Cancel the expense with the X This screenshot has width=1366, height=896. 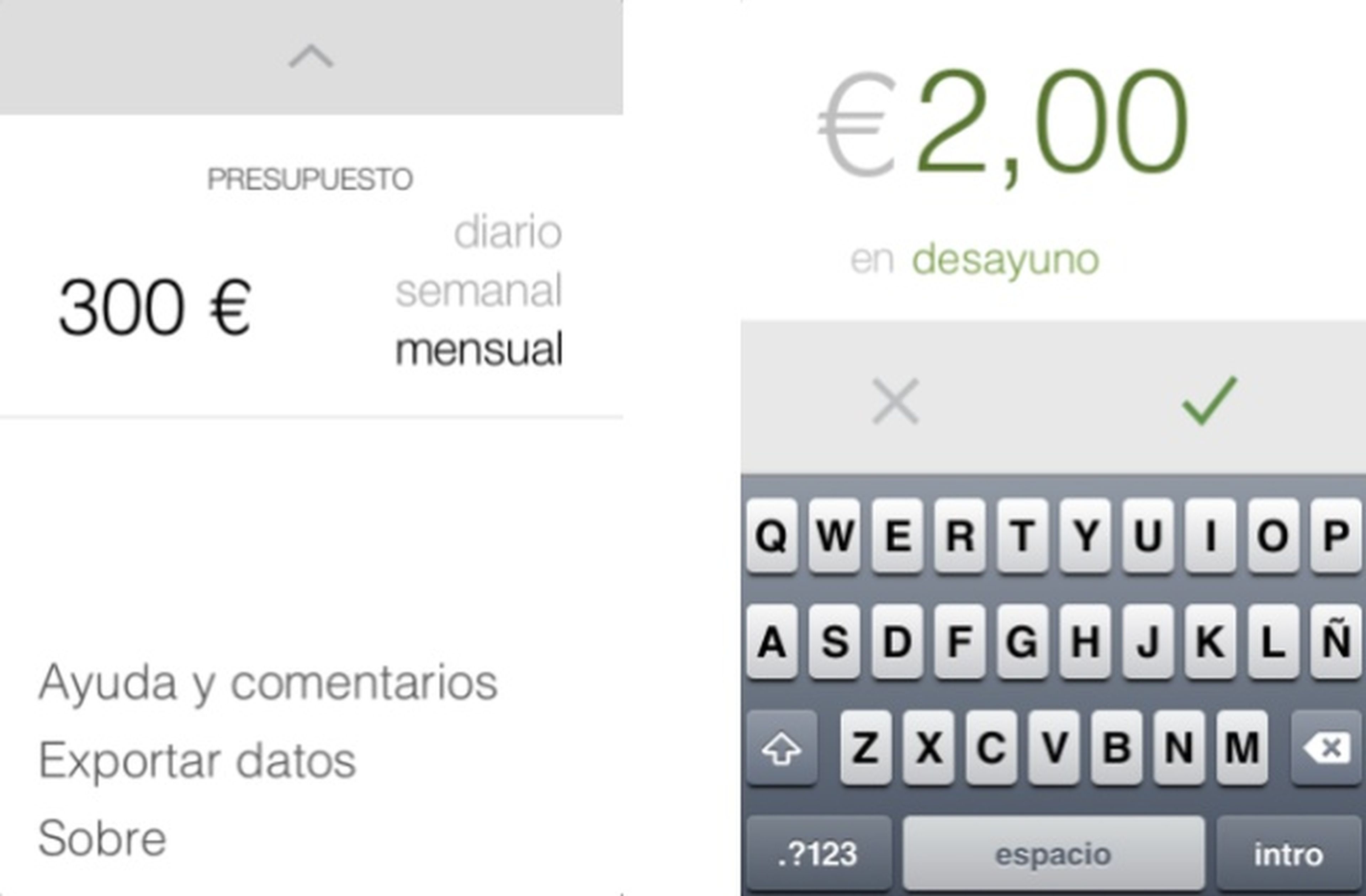coord(895,401)
